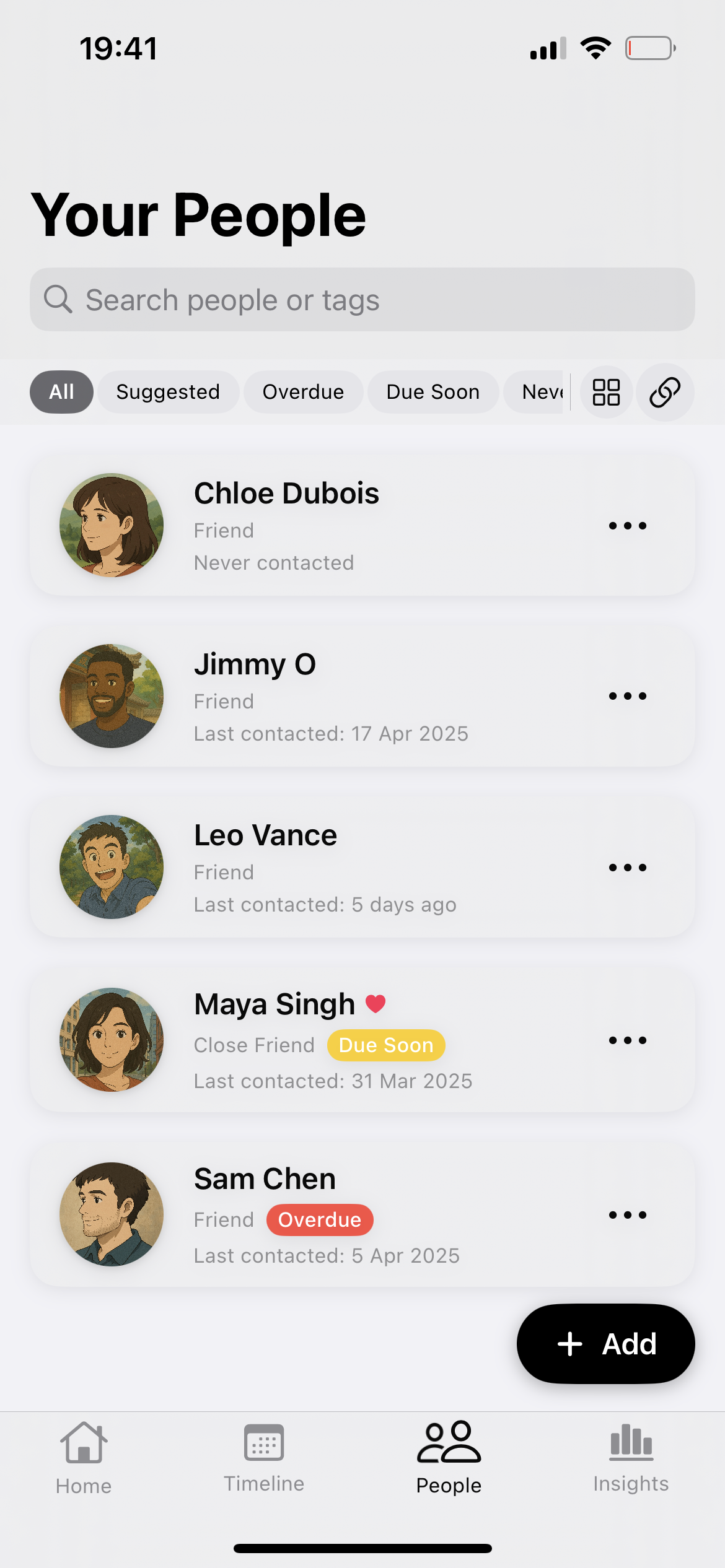Tap the search people or tags field

point(362,300)
